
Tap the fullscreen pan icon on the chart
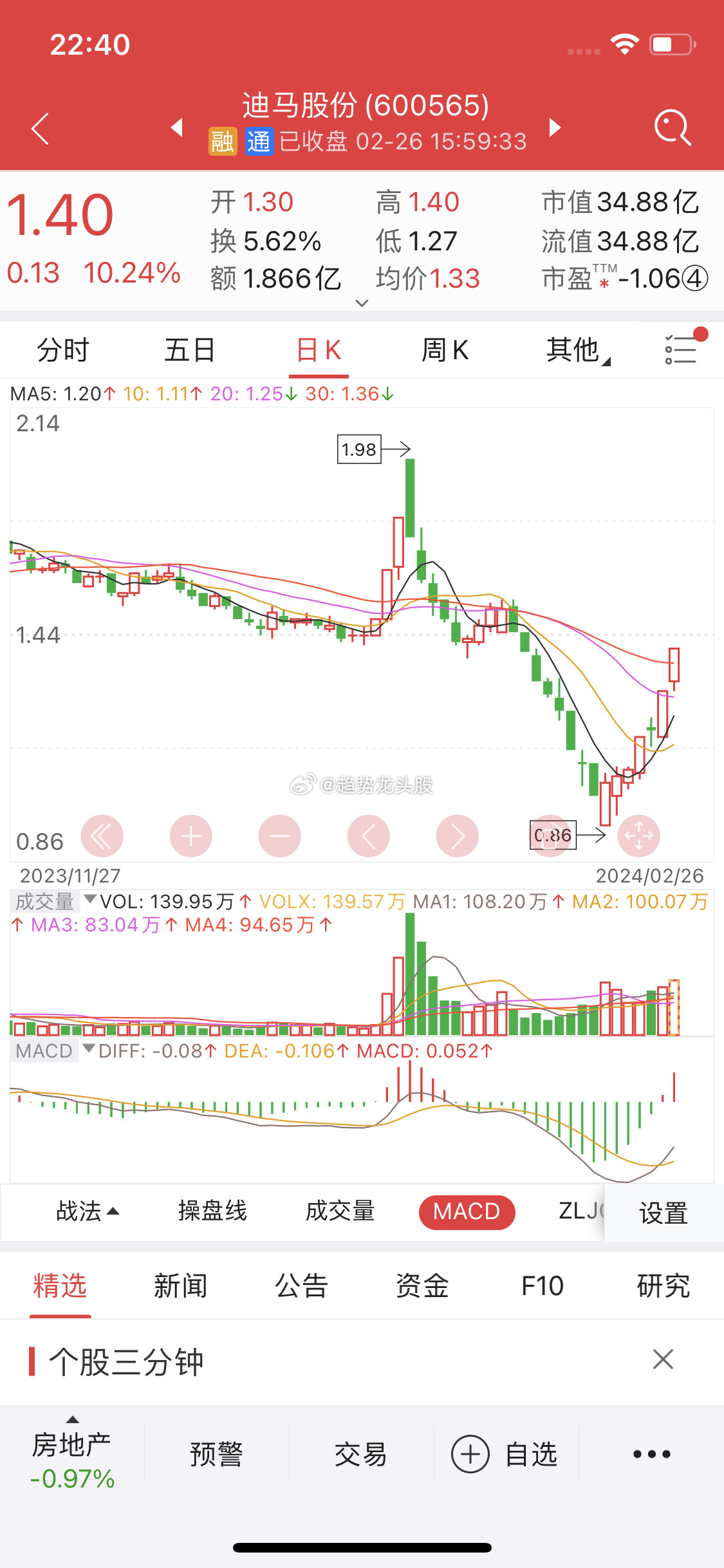pos(639,835)
